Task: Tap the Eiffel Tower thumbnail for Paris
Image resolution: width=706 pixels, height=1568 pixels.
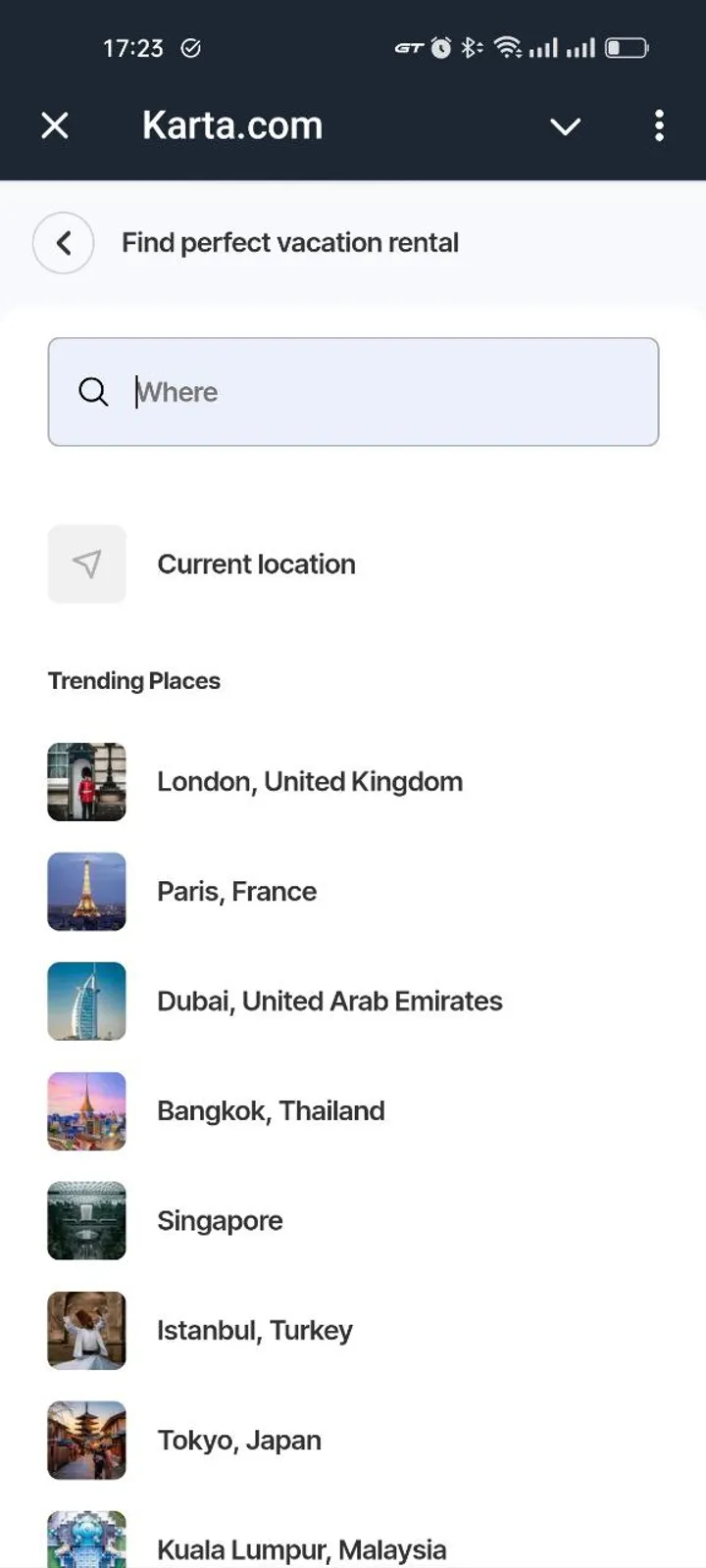Action: point(86,892)
